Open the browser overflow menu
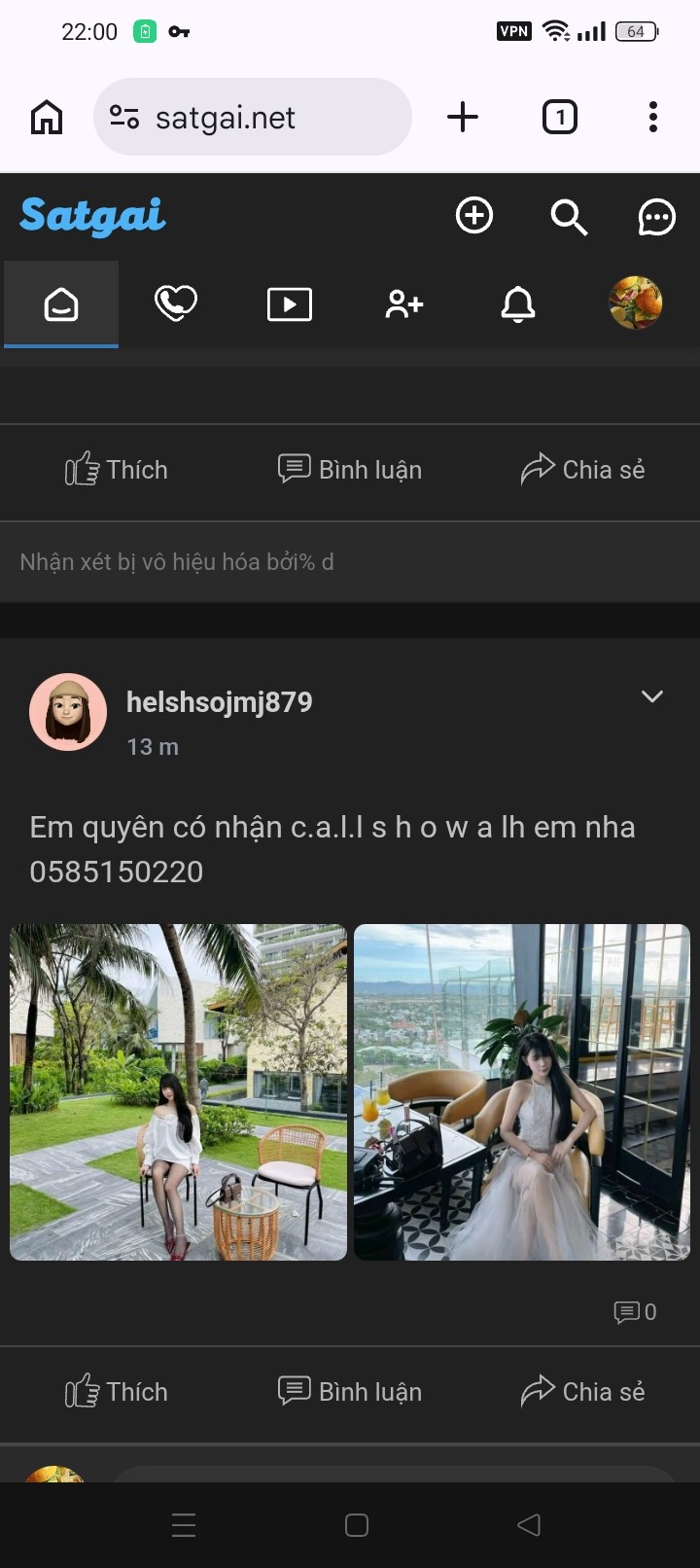Viewport: 700px width, 1568px height. (x=653, y=118)
